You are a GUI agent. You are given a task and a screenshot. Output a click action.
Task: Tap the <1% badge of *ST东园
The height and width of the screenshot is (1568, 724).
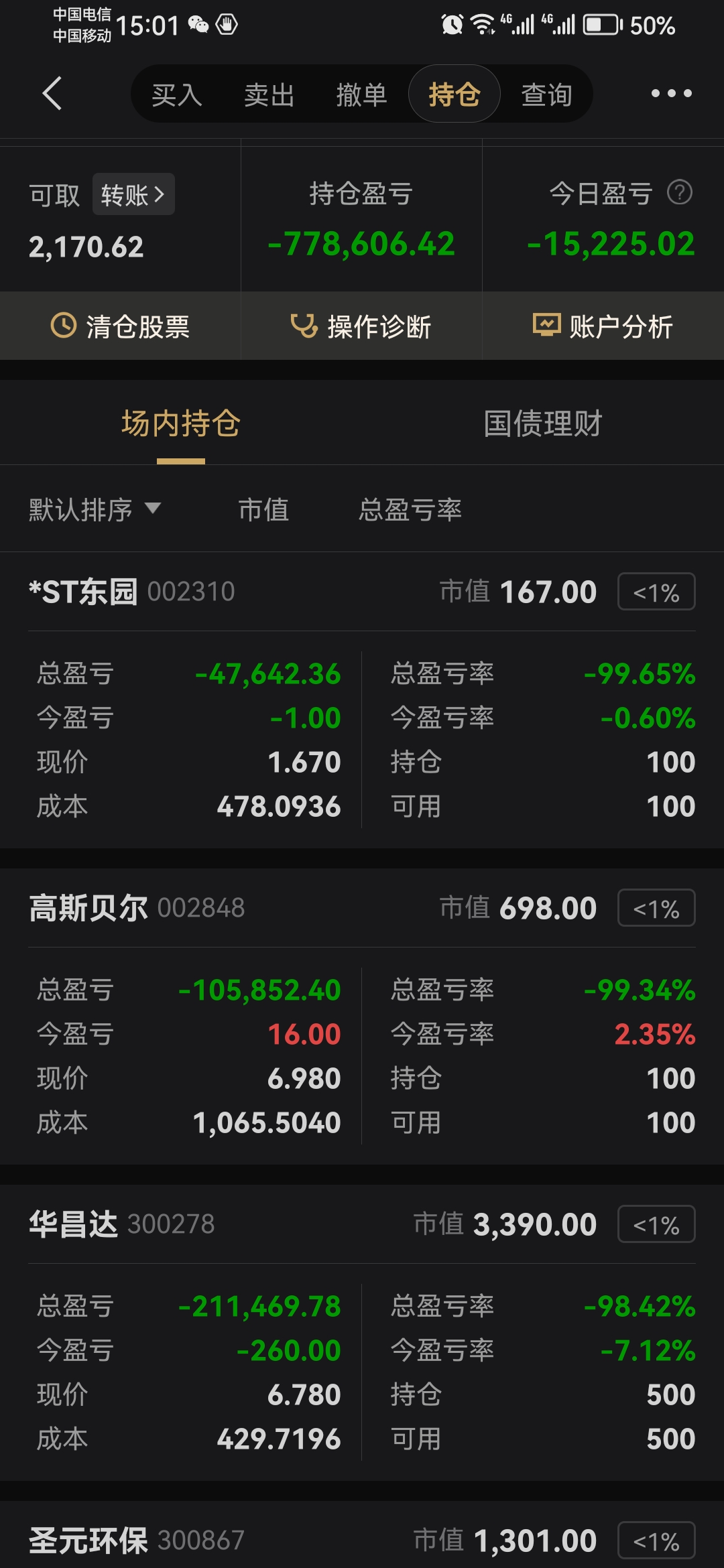(x=655, y=592)
